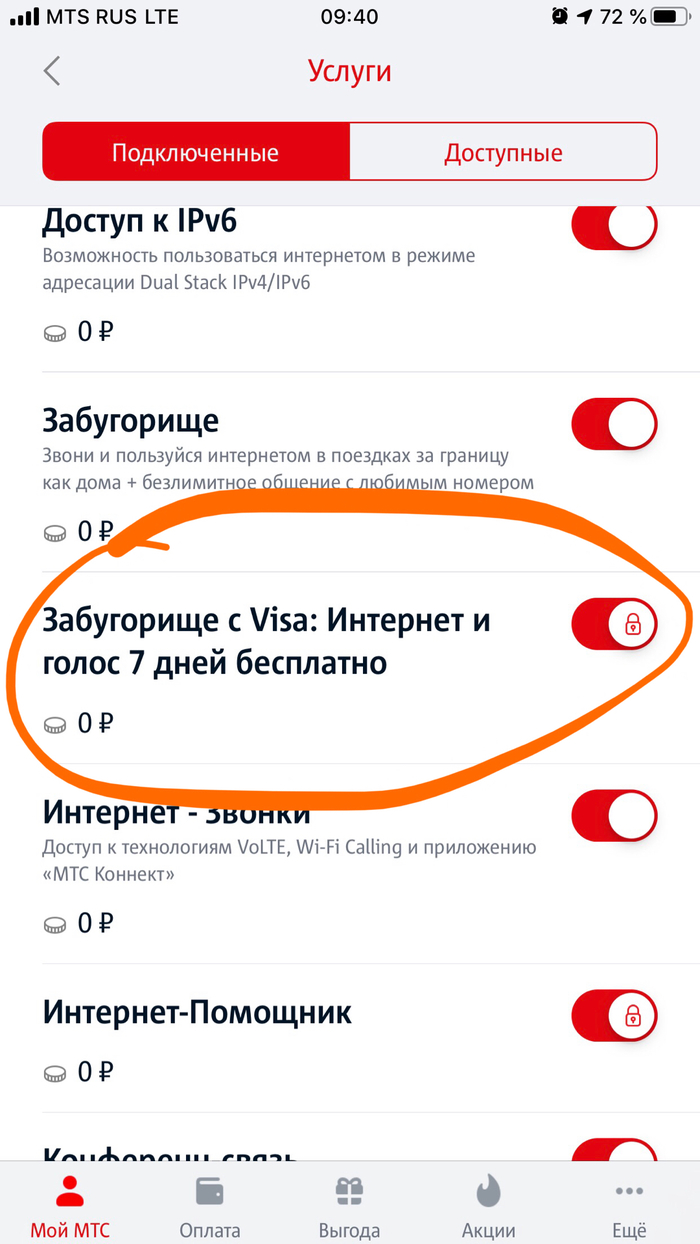
Task: Toggle off Интернет - Звонки
Action: pyautogui.click(x=614, y=816)
